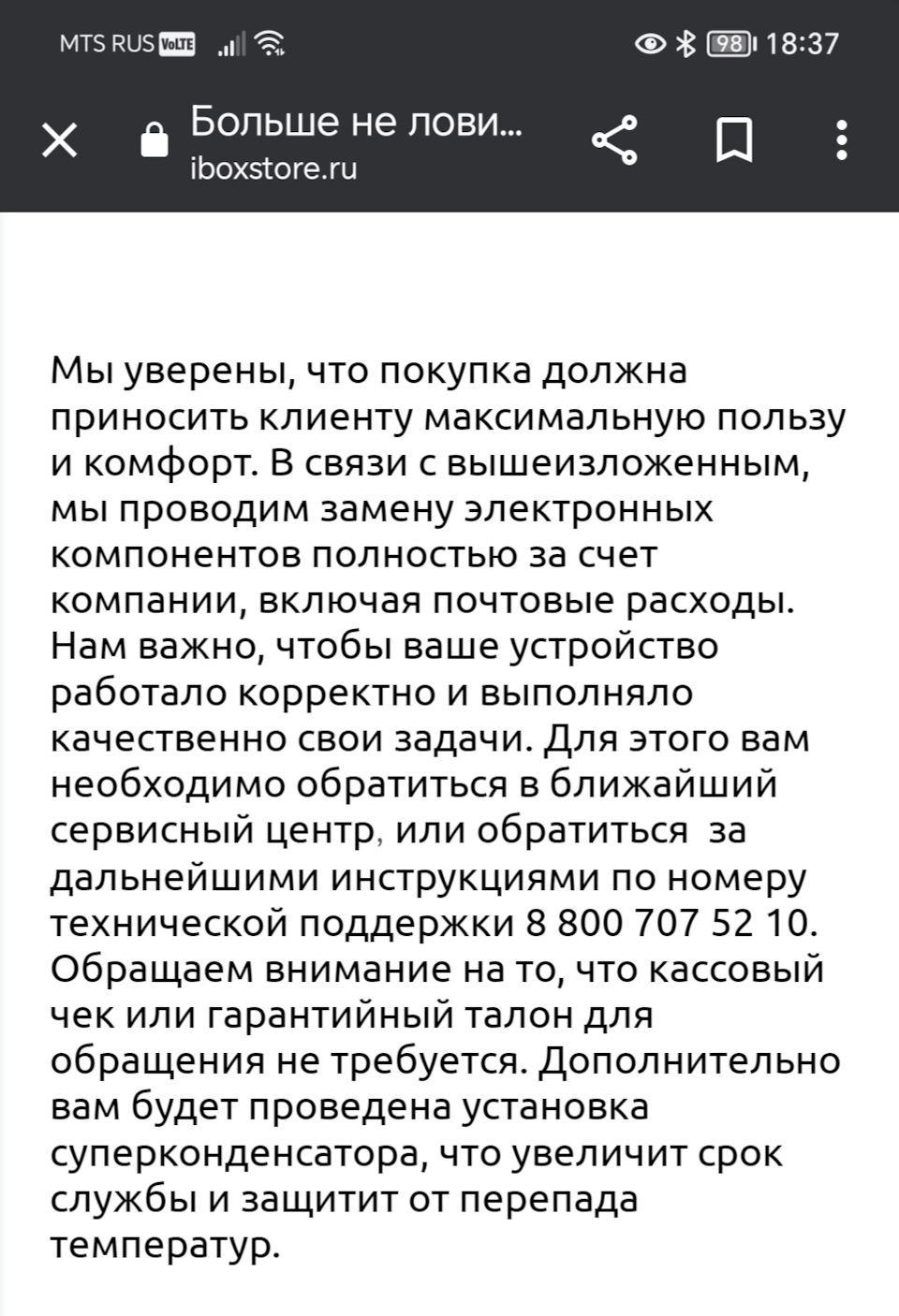Close the browser tab with X

(x=60, y=141)
